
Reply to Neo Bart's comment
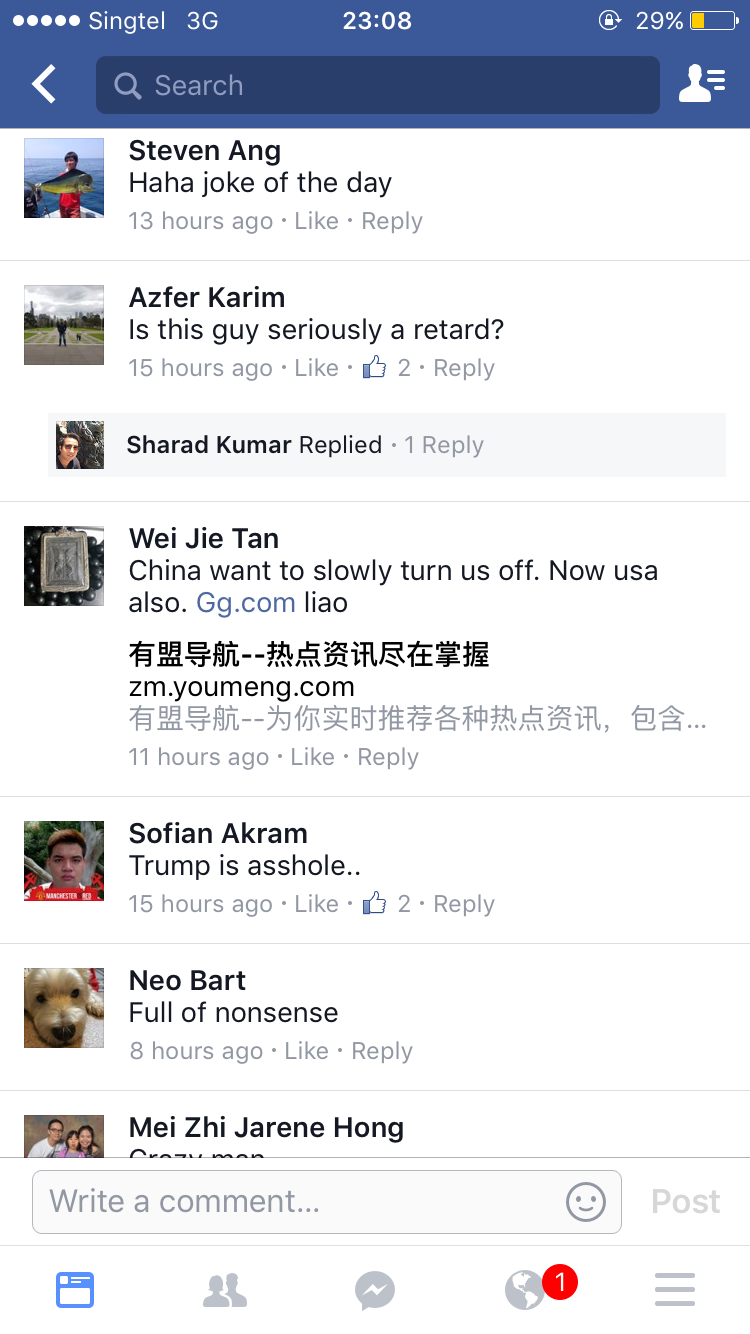pos(382,1051)
